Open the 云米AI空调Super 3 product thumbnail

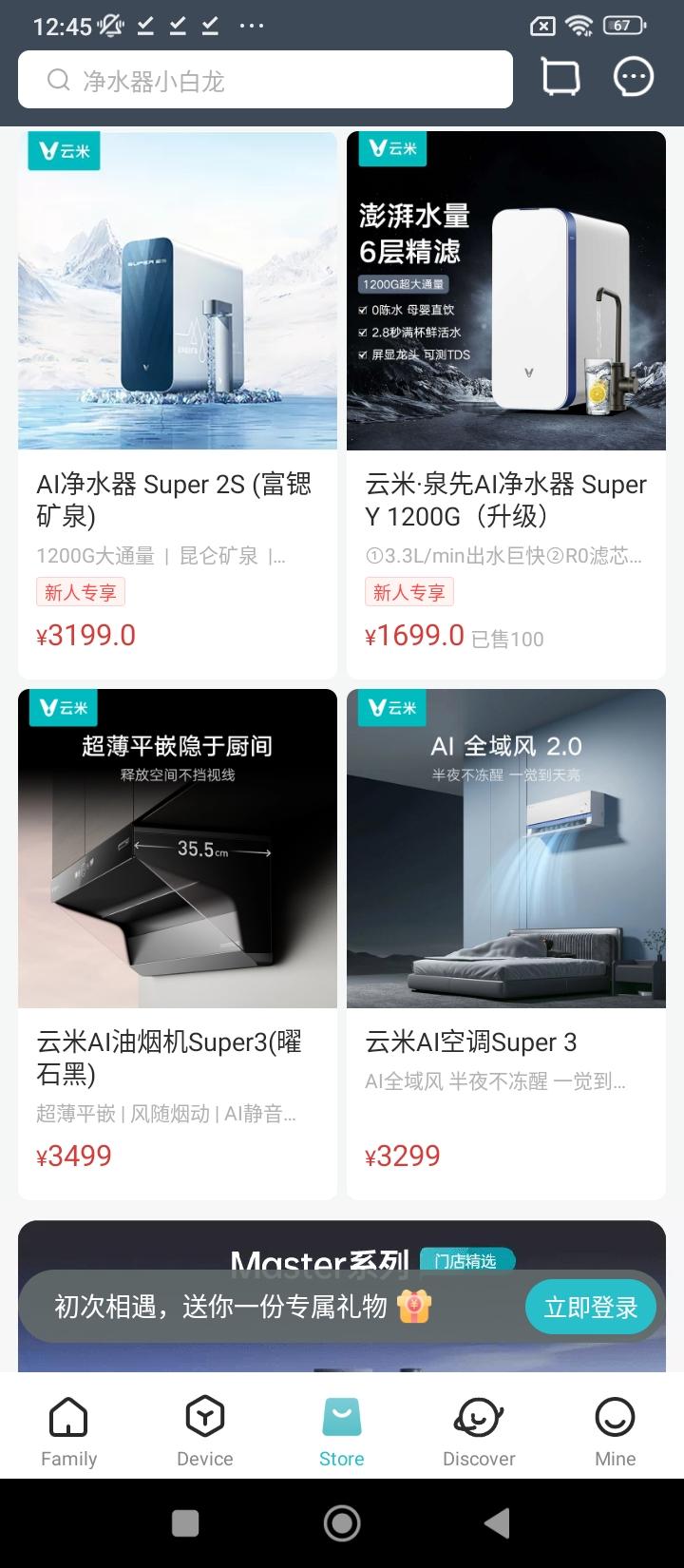pyautogui.click(x=505, y=848)
